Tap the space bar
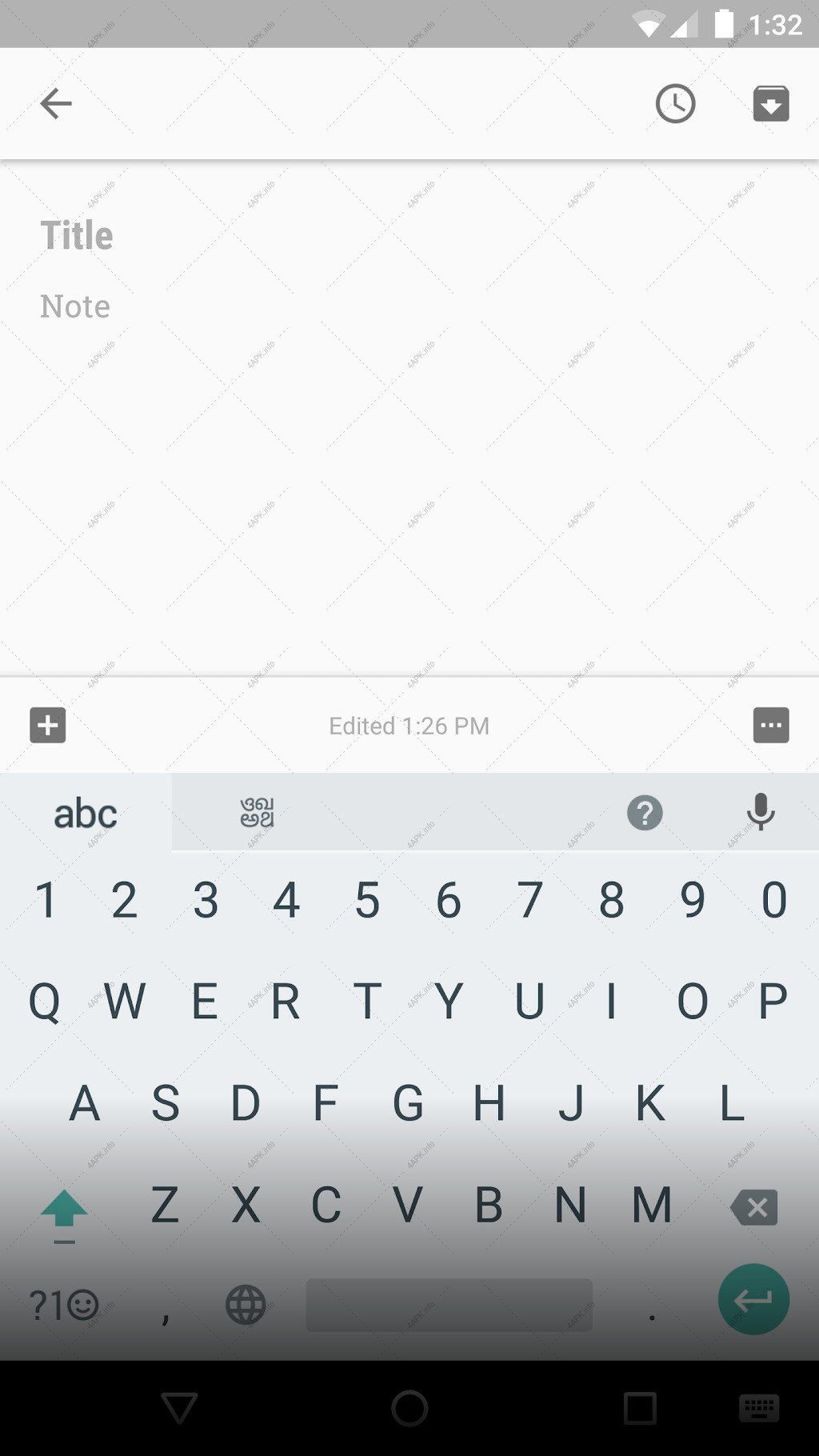 click(x=449, y=1306)
